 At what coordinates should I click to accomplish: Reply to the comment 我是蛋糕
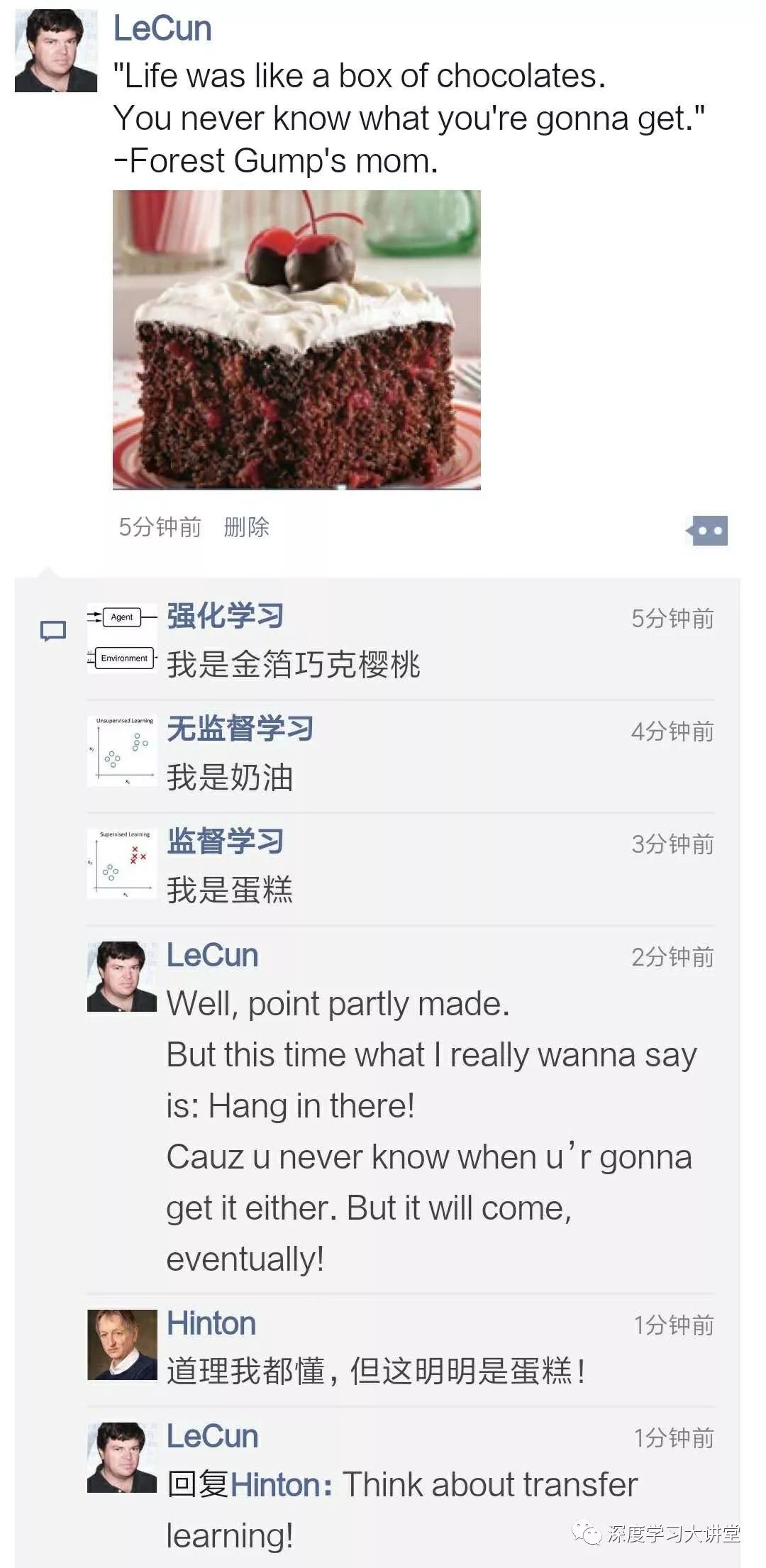(x=230, y=890)
